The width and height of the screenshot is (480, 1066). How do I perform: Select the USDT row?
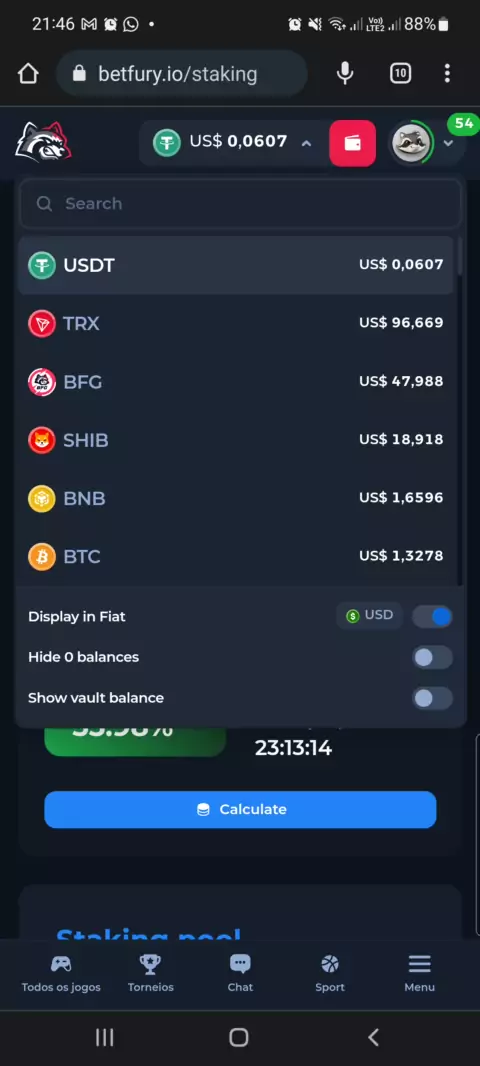(236, 265)
